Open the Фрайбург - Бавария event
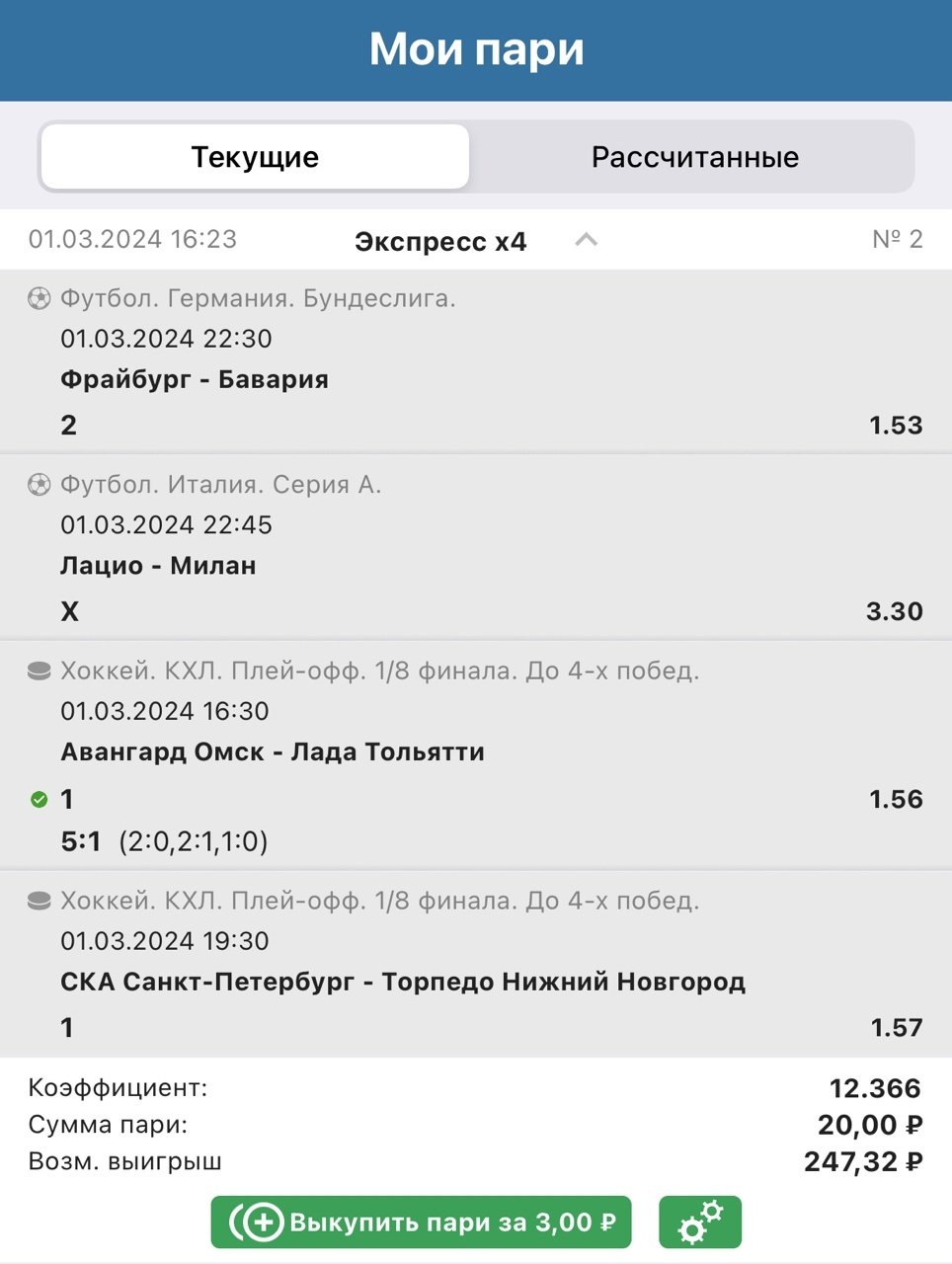 pyautogui.click(x=195, y=379)
